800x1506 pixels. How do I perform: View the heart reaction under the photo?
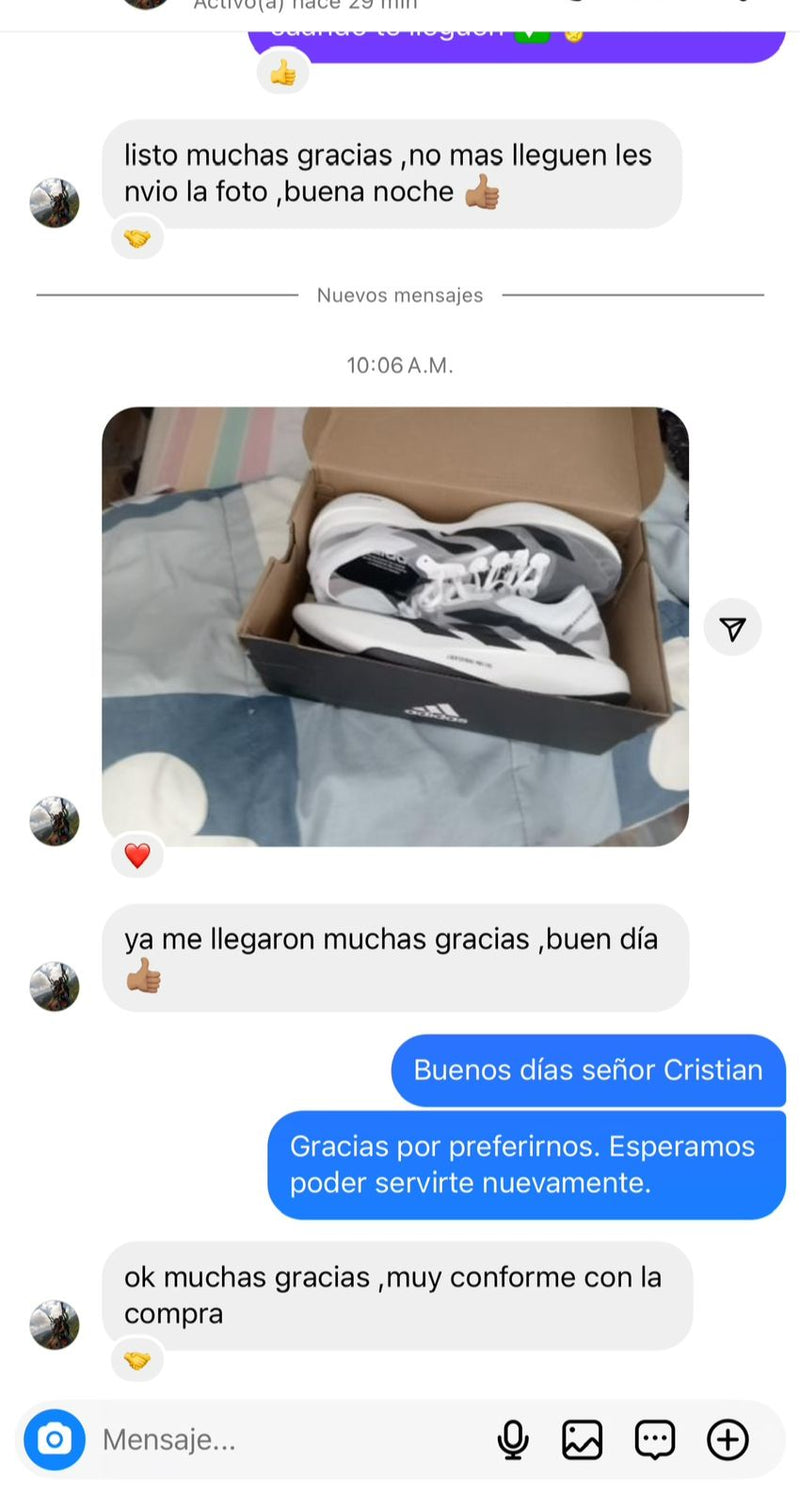pos(137,856)
